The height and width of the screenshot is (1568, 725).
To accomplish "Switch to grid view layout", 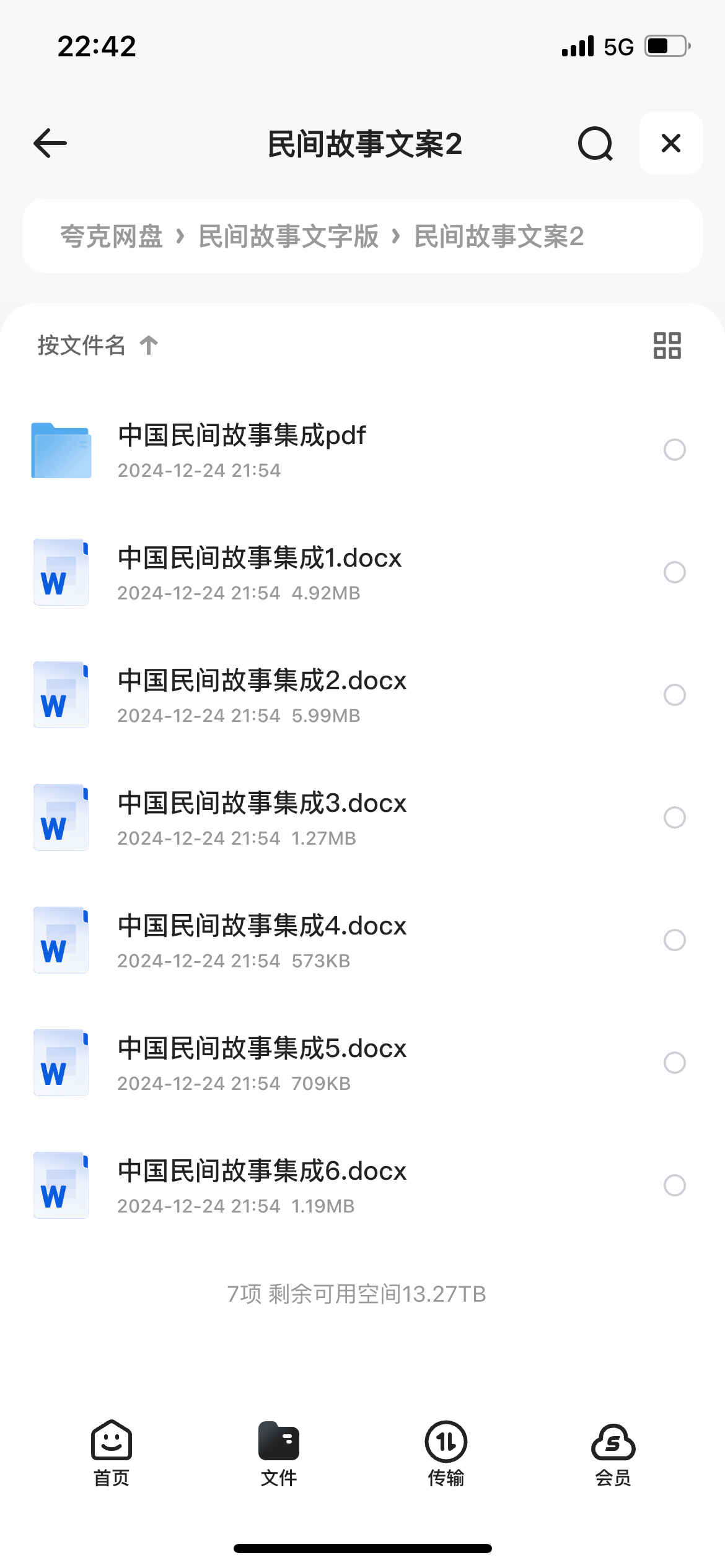I will click(667, 346).
